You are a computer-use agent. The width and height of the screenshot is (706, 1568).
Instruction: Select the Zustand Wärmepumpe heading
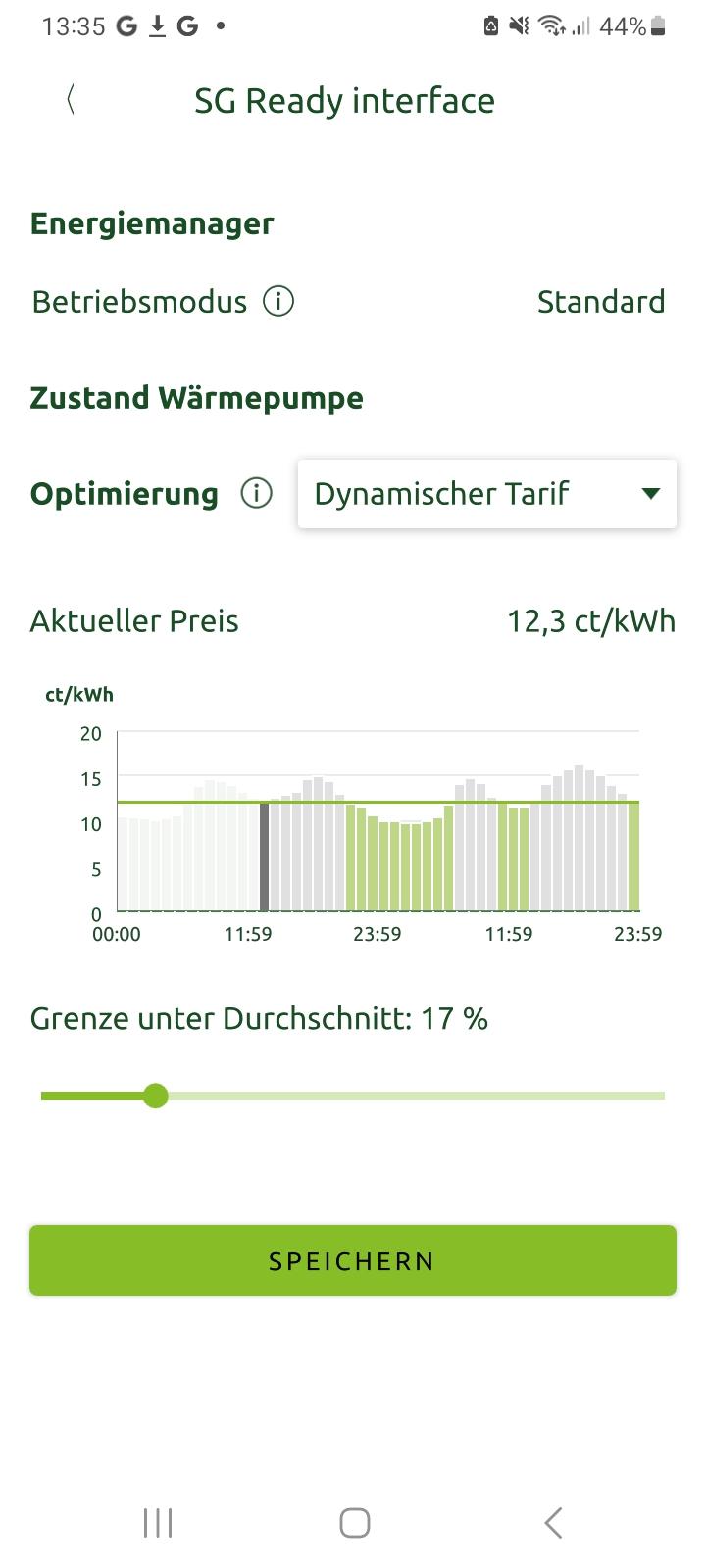[196, 397]
